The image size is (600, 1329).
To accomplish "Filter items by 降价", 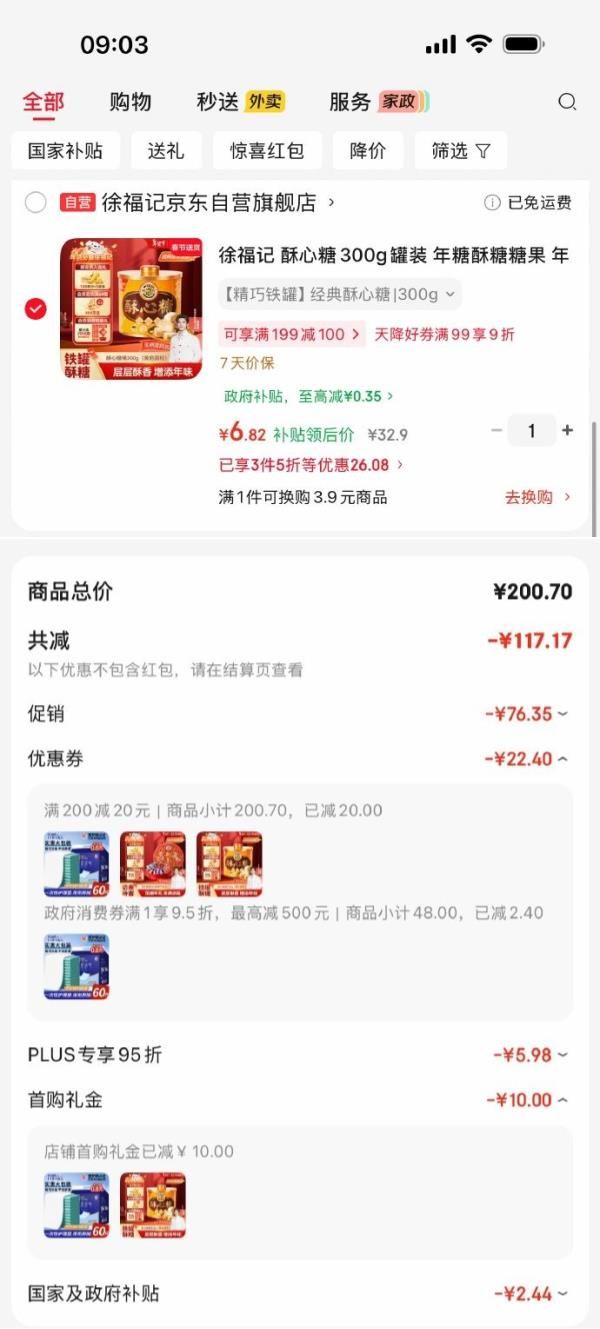I will point(368,151).
